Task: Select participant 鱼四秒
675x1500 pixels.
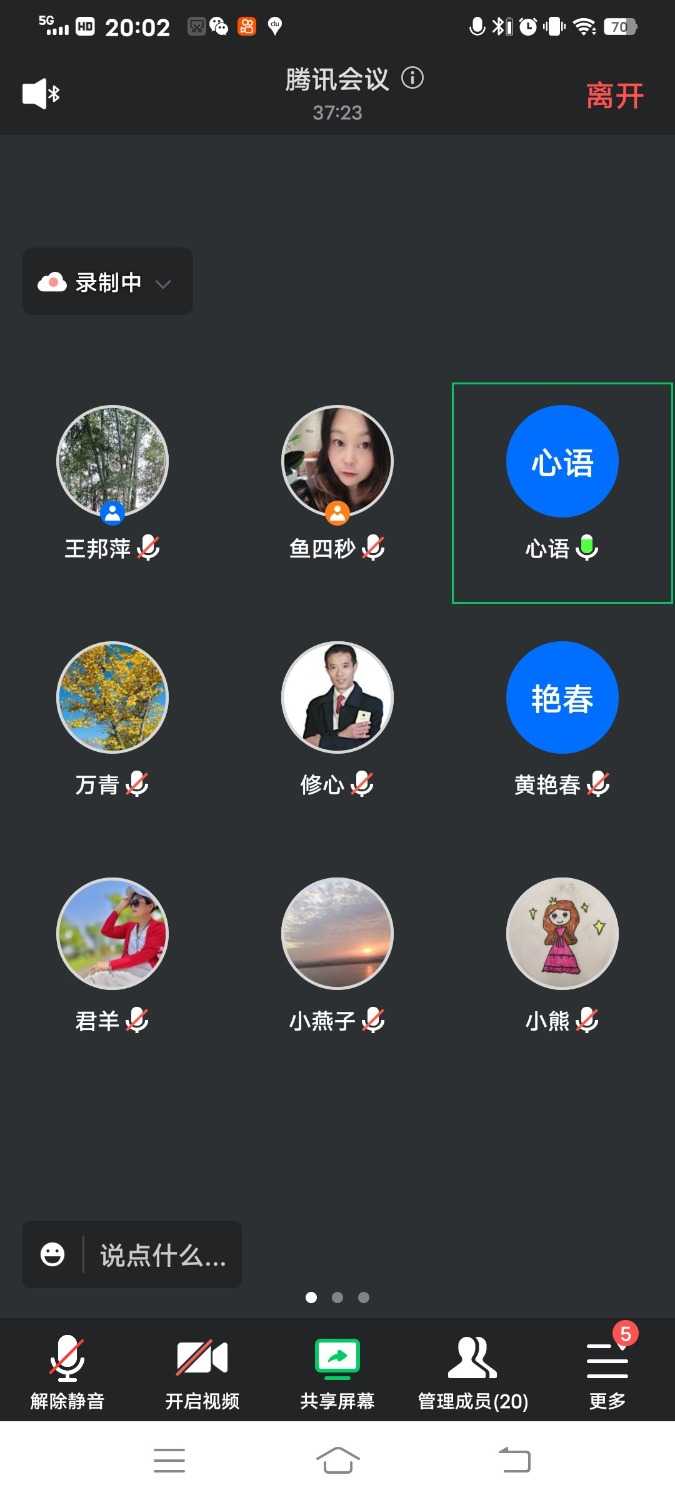Action: coord(337,462)
